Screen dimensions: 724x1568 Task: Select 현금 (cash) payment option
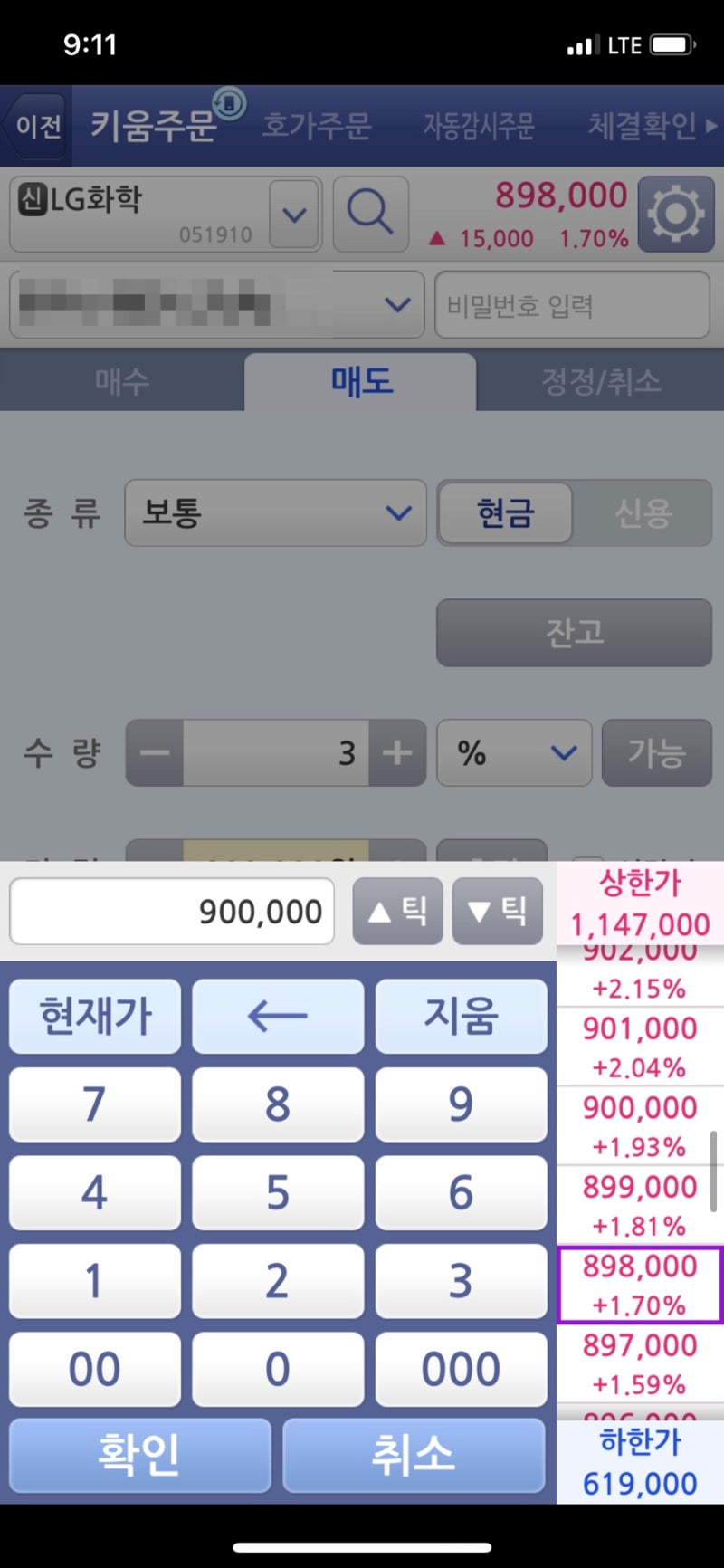[505, 513]
